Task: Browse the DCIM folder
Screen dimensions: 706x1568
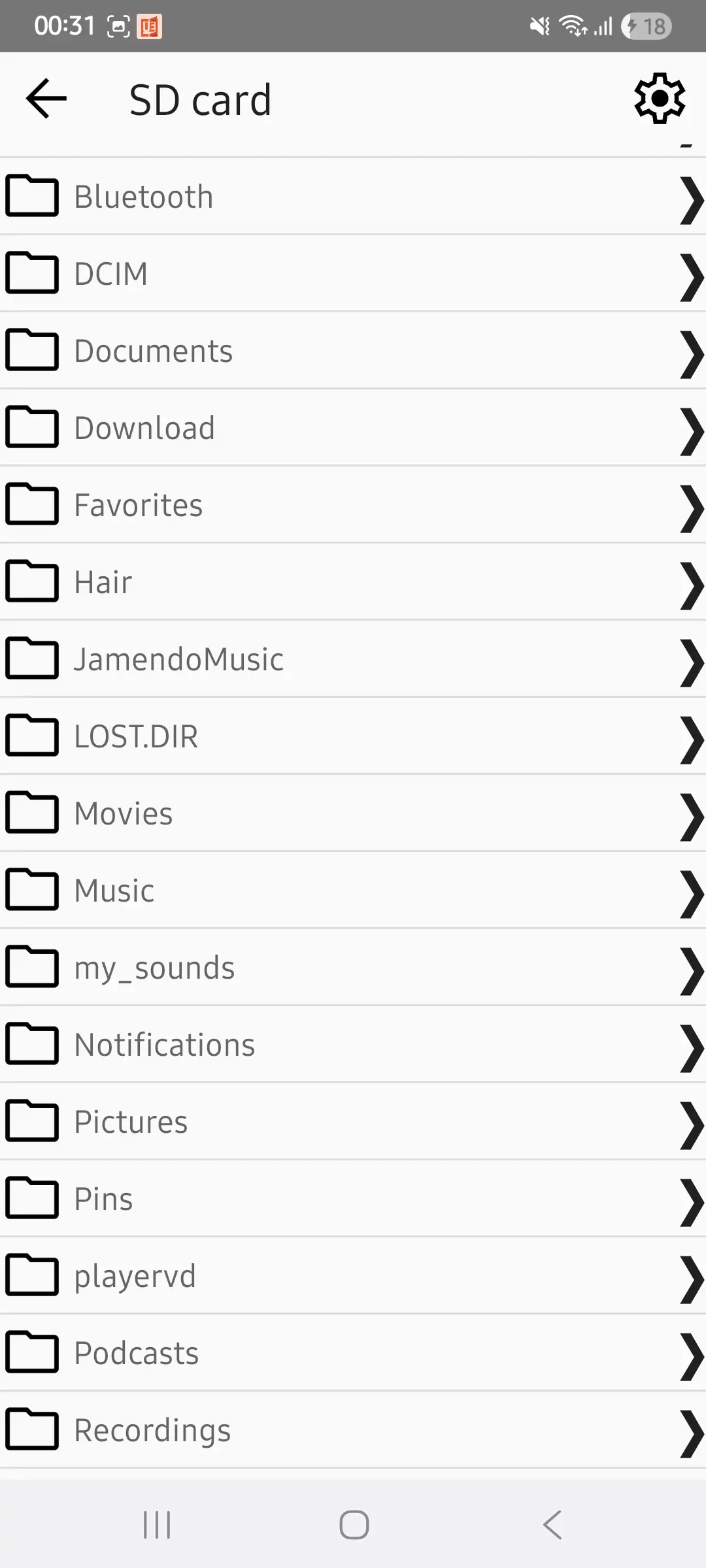Action: coord(353,273)
